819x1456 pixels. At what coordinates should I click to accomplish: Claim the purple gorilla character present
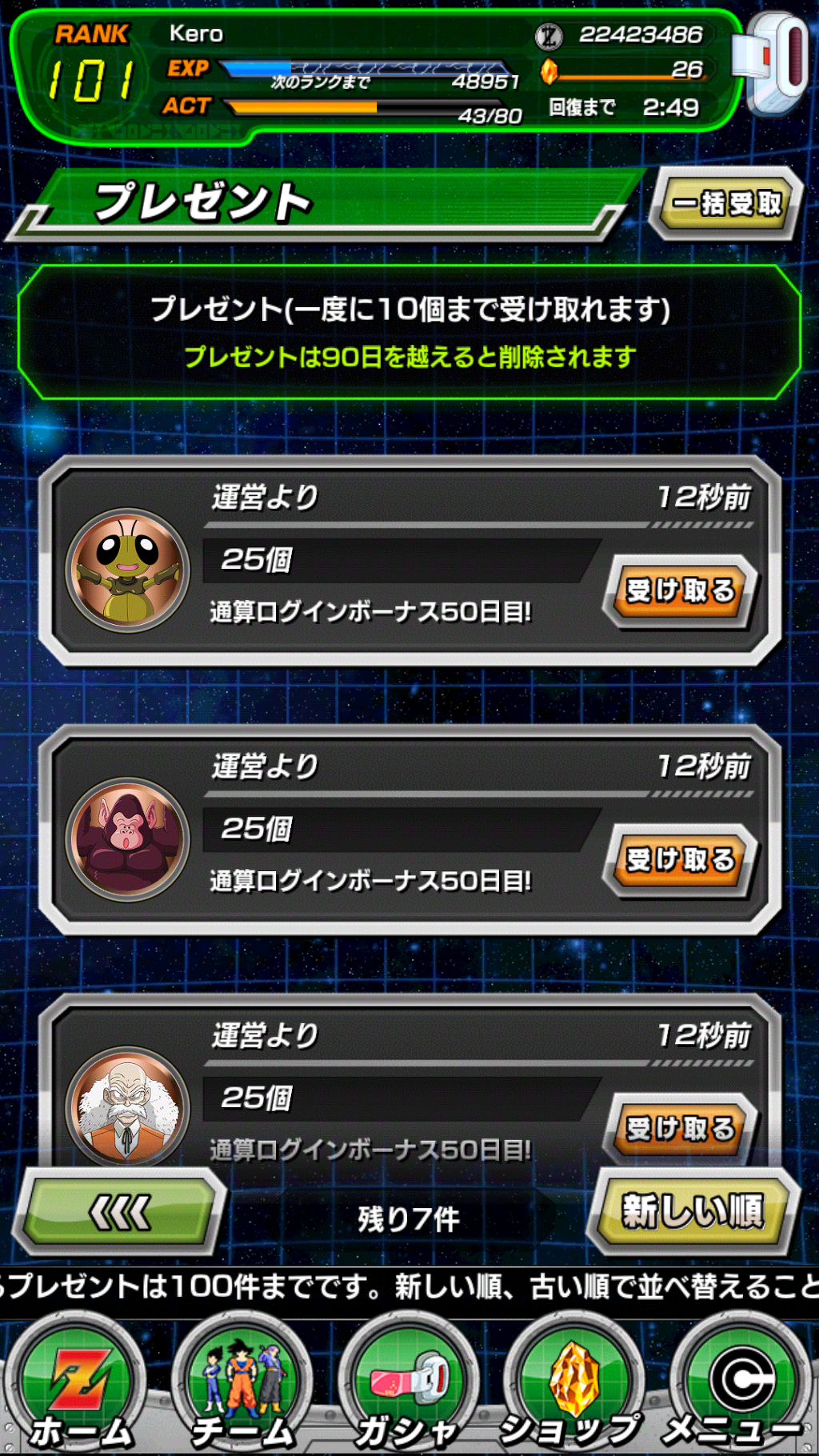point(679,859)
